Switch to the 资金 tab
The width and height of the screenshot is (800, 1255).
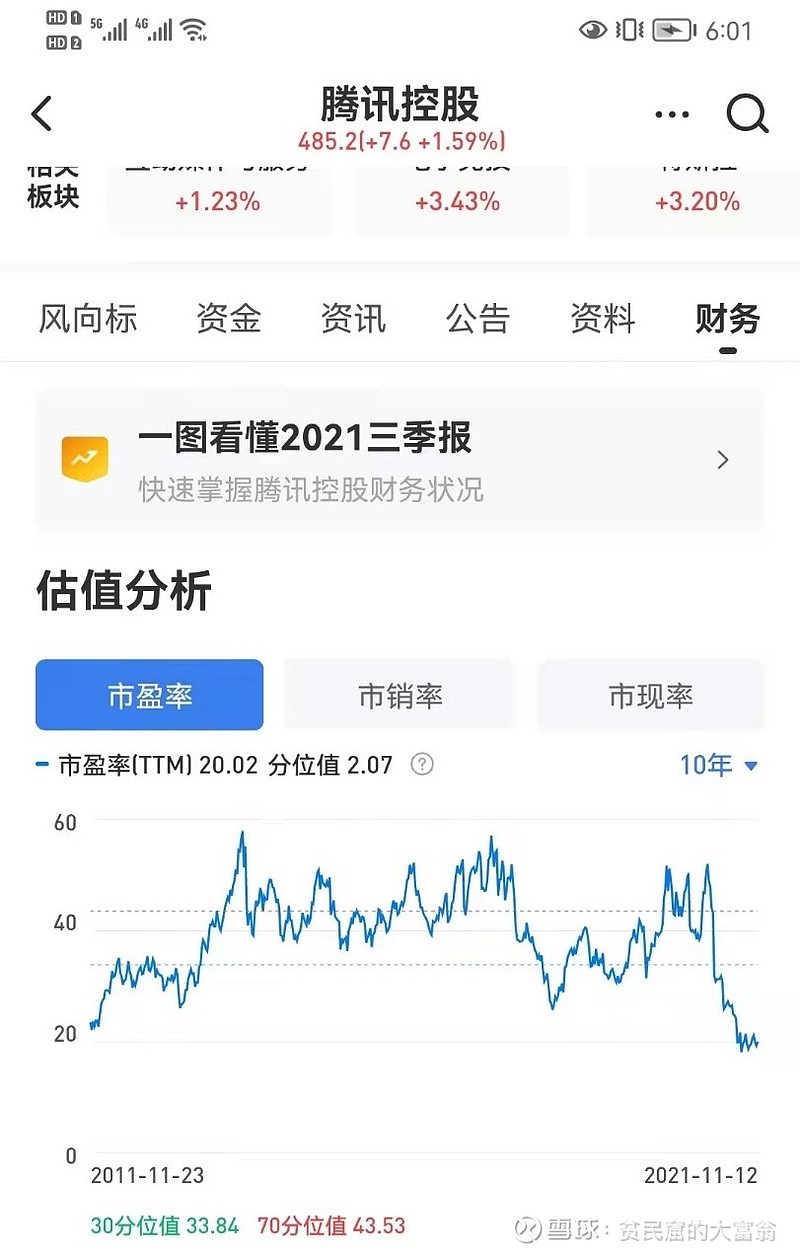coord(229,319)
